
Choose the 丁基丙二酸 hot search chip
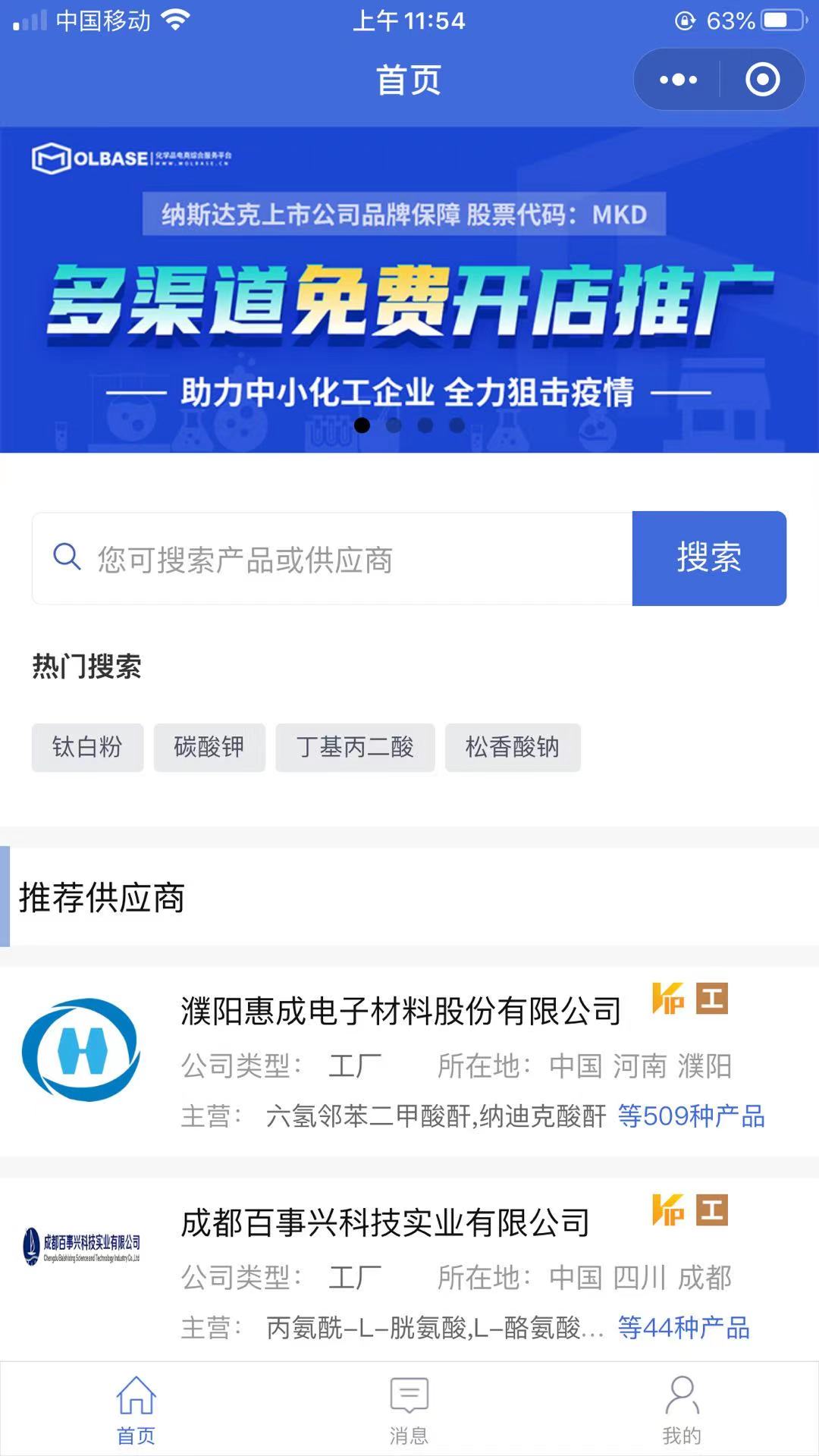(355, 748)
